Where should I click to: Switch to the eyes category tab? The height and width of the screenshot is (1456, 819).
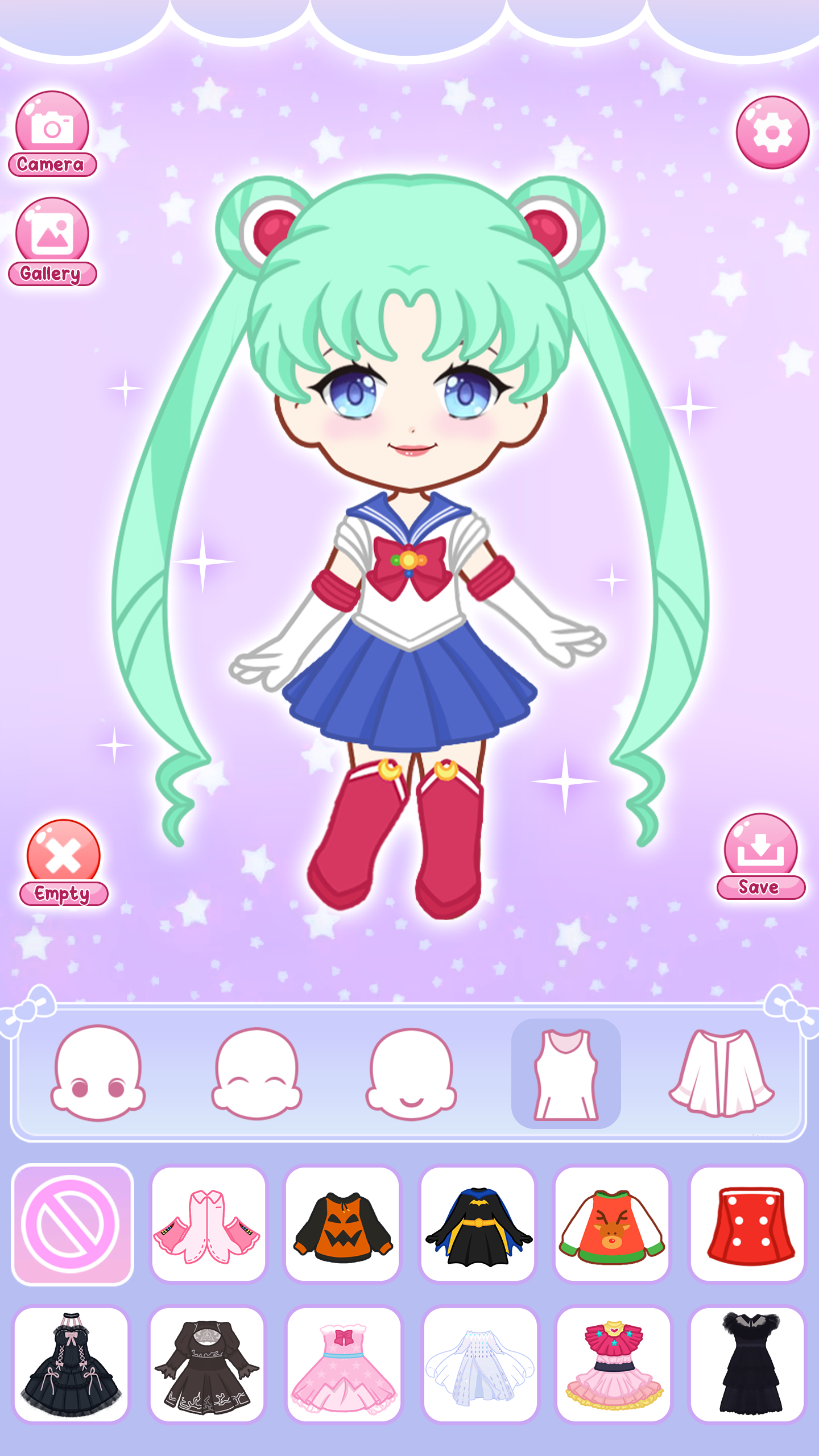click(x=98, y=1073)
